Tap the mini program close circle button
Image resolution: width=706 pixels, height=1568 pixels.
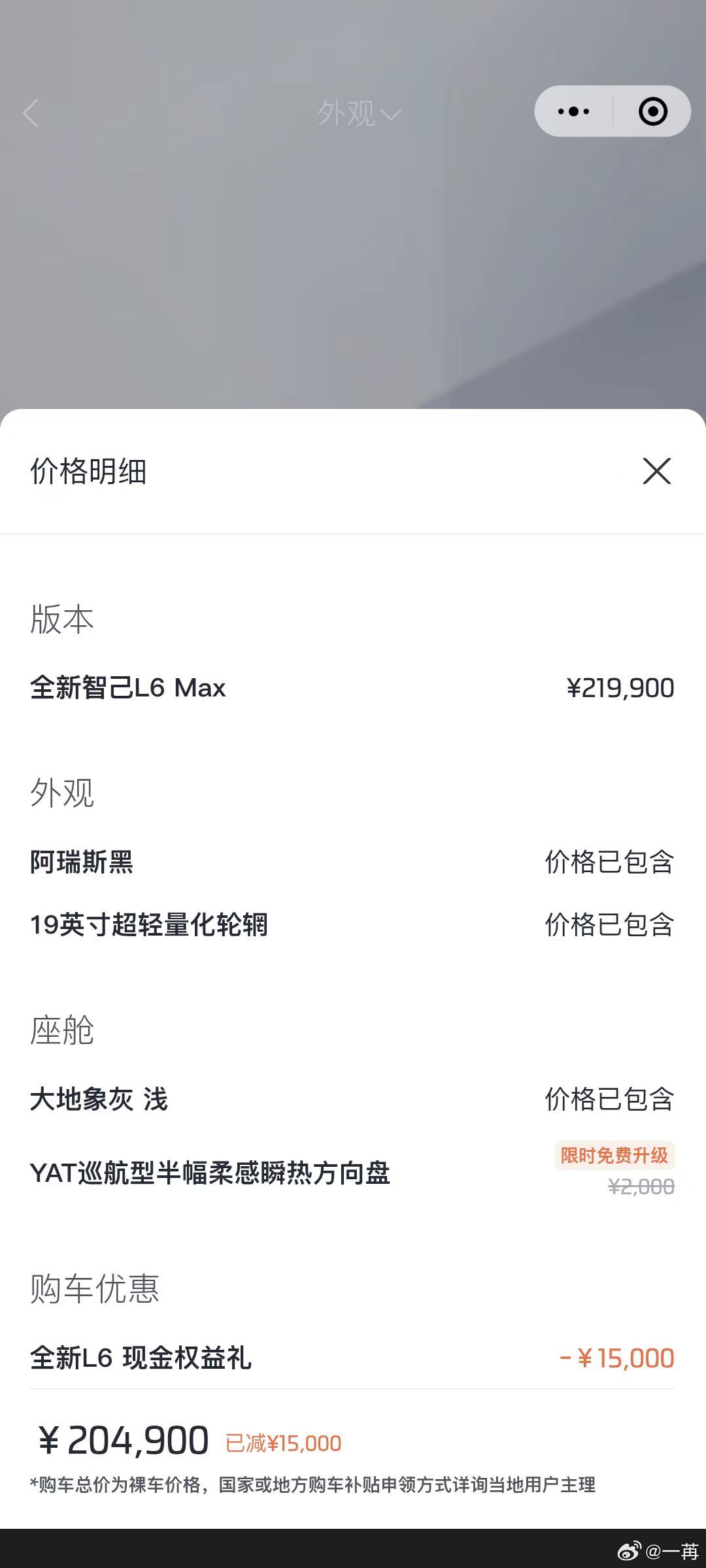[653, 111]
